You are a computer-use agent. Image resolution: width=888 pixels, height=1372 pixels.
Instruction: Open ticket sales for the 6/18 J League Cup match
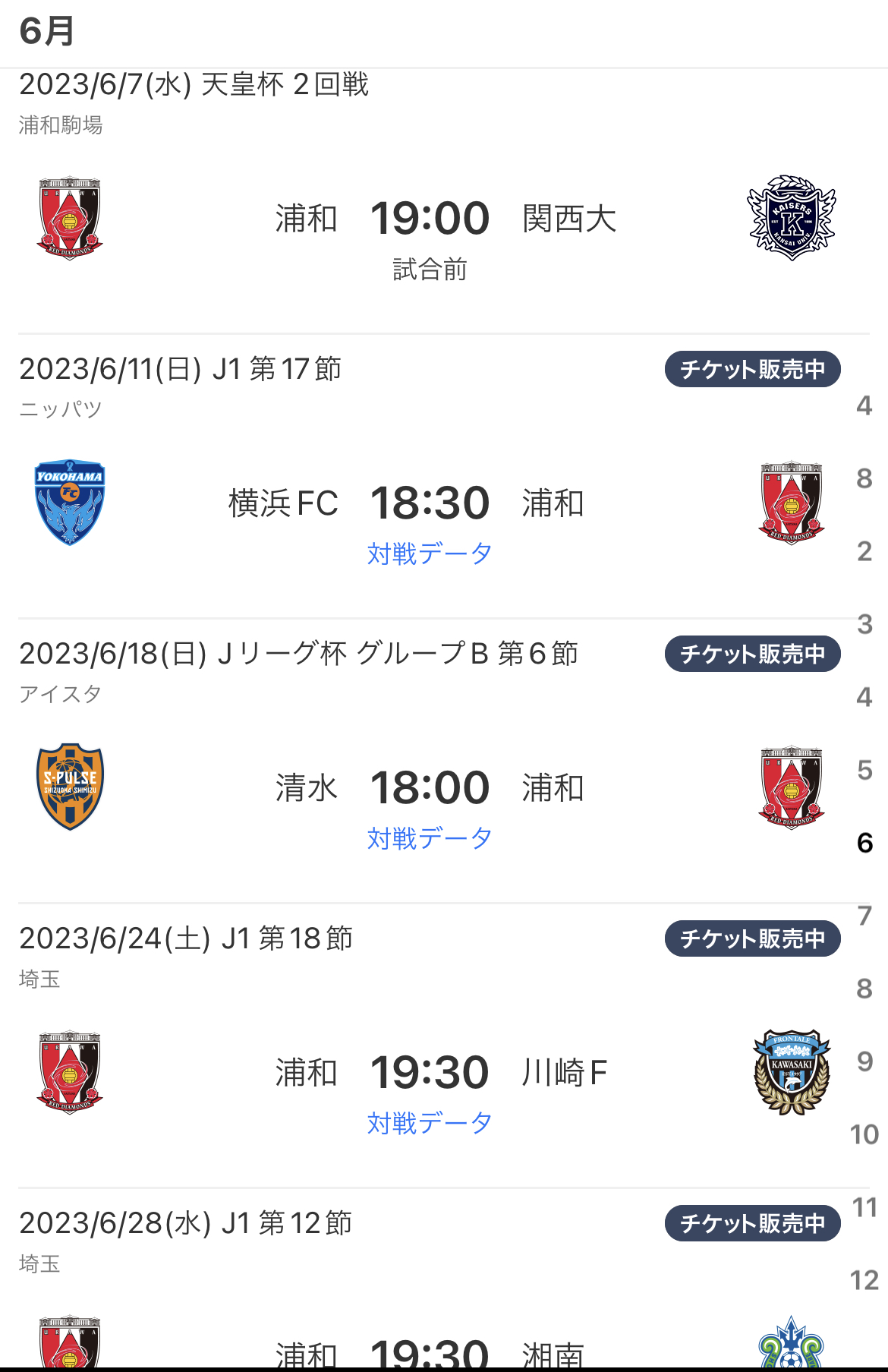click(752, 654)
